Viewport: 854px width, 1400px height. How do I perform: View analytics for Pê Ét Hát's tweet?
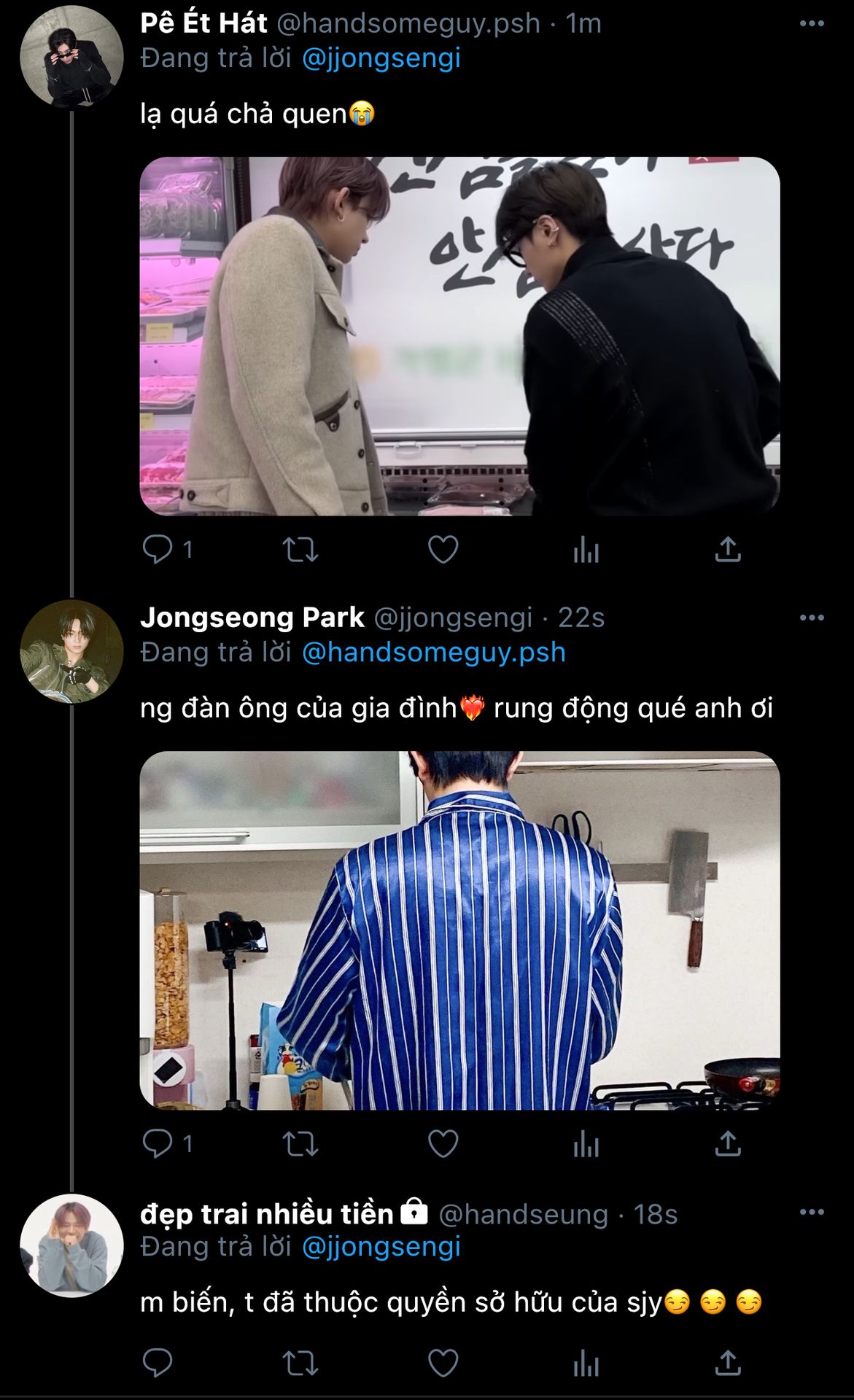(586, 551)
